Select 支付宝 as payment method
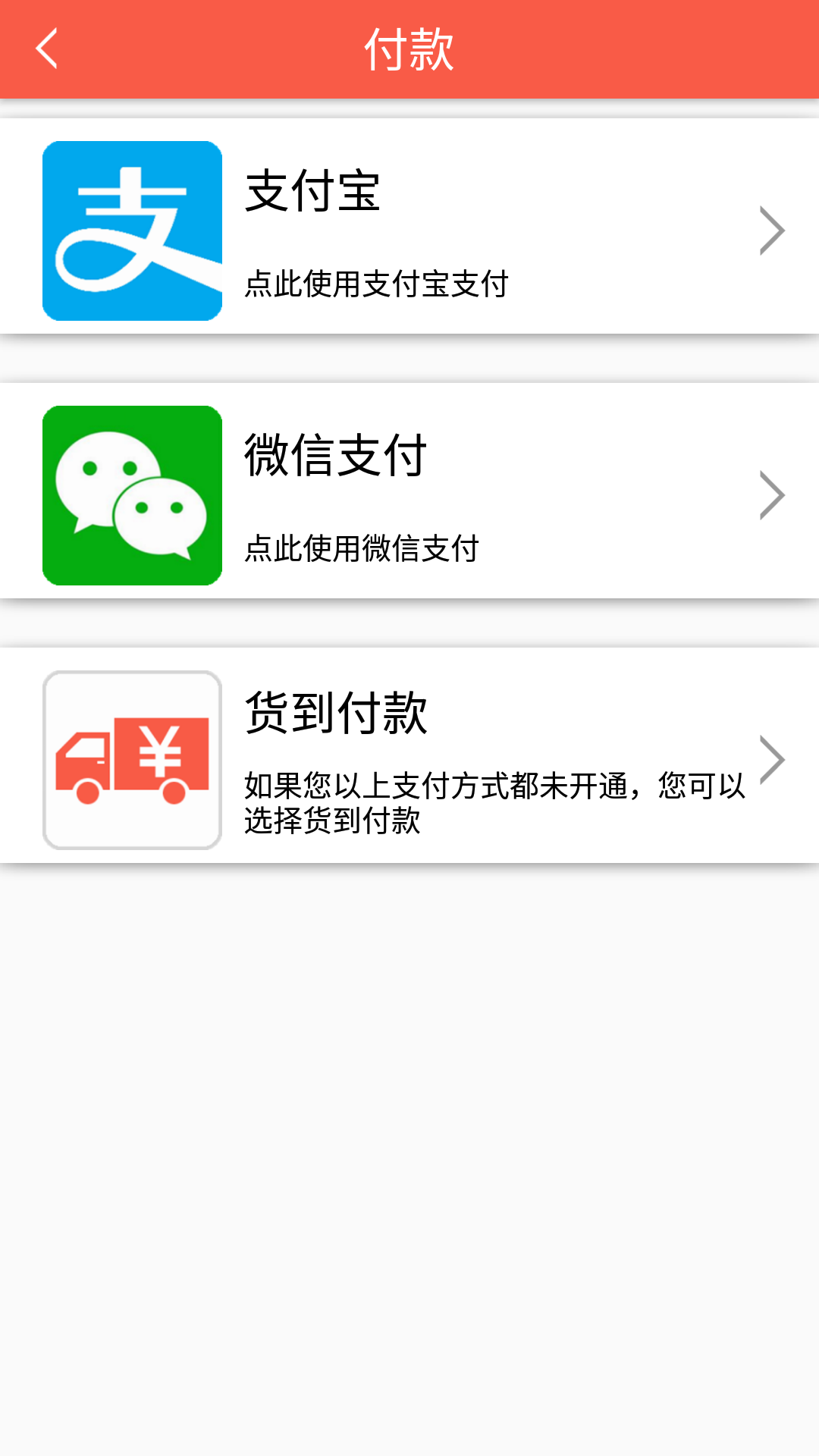The height and width of the screenshot is (1456, 819). (409, 227)
